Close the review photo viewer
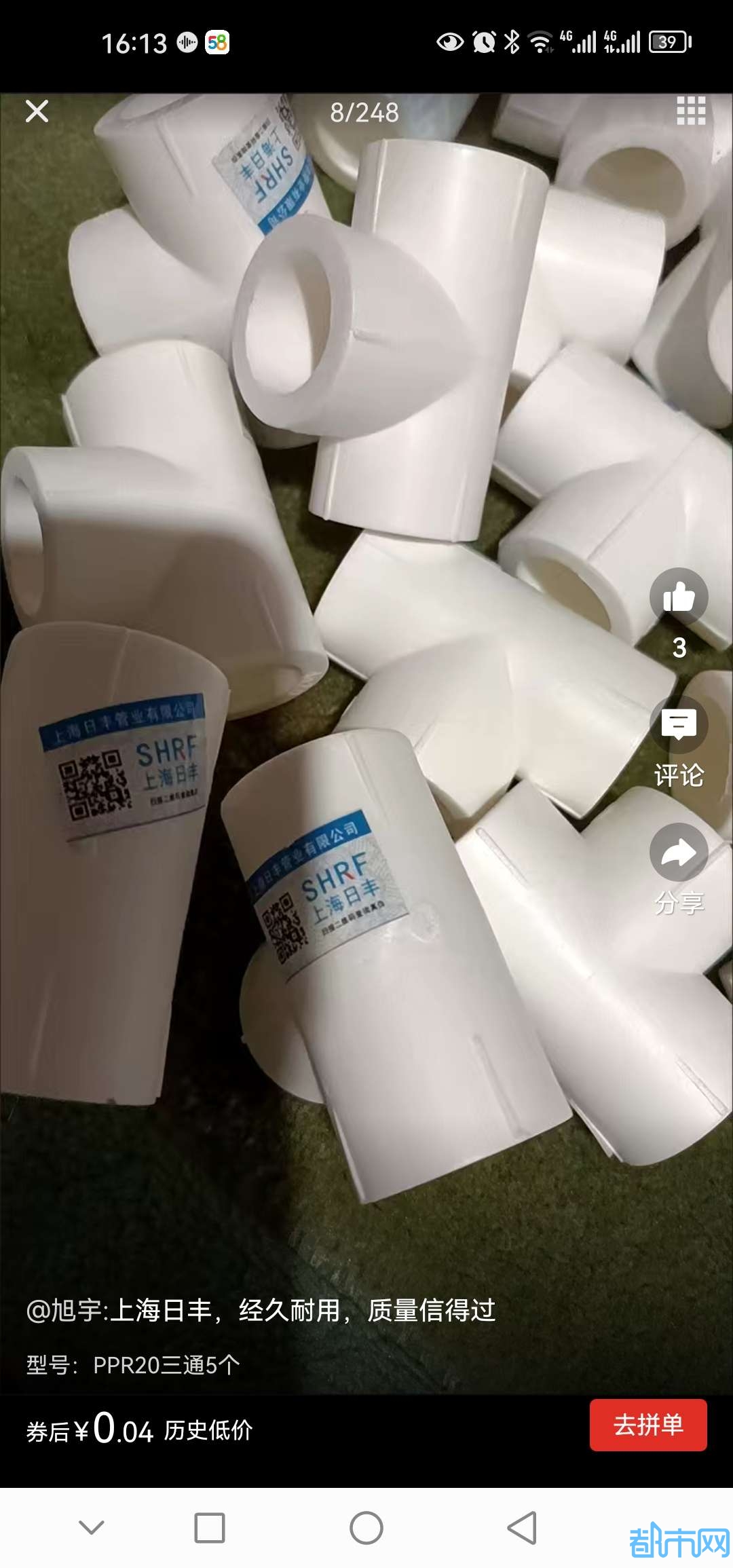Viewport: 733px width, 1568px height. (37, 111)
